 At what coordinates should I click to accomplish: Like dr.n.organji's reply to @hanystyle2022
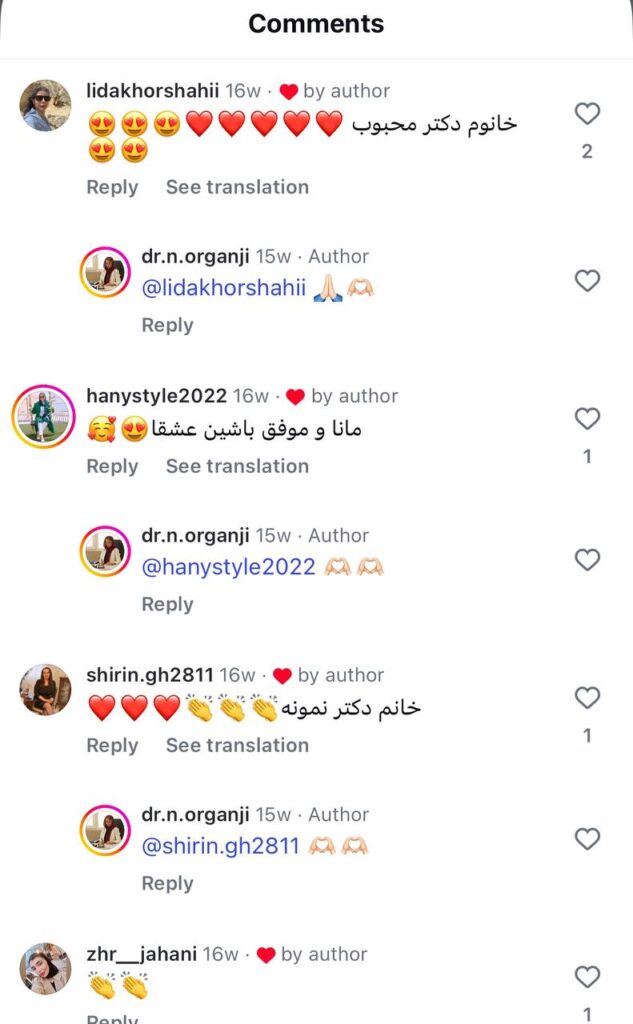click(x=587, y=560)
